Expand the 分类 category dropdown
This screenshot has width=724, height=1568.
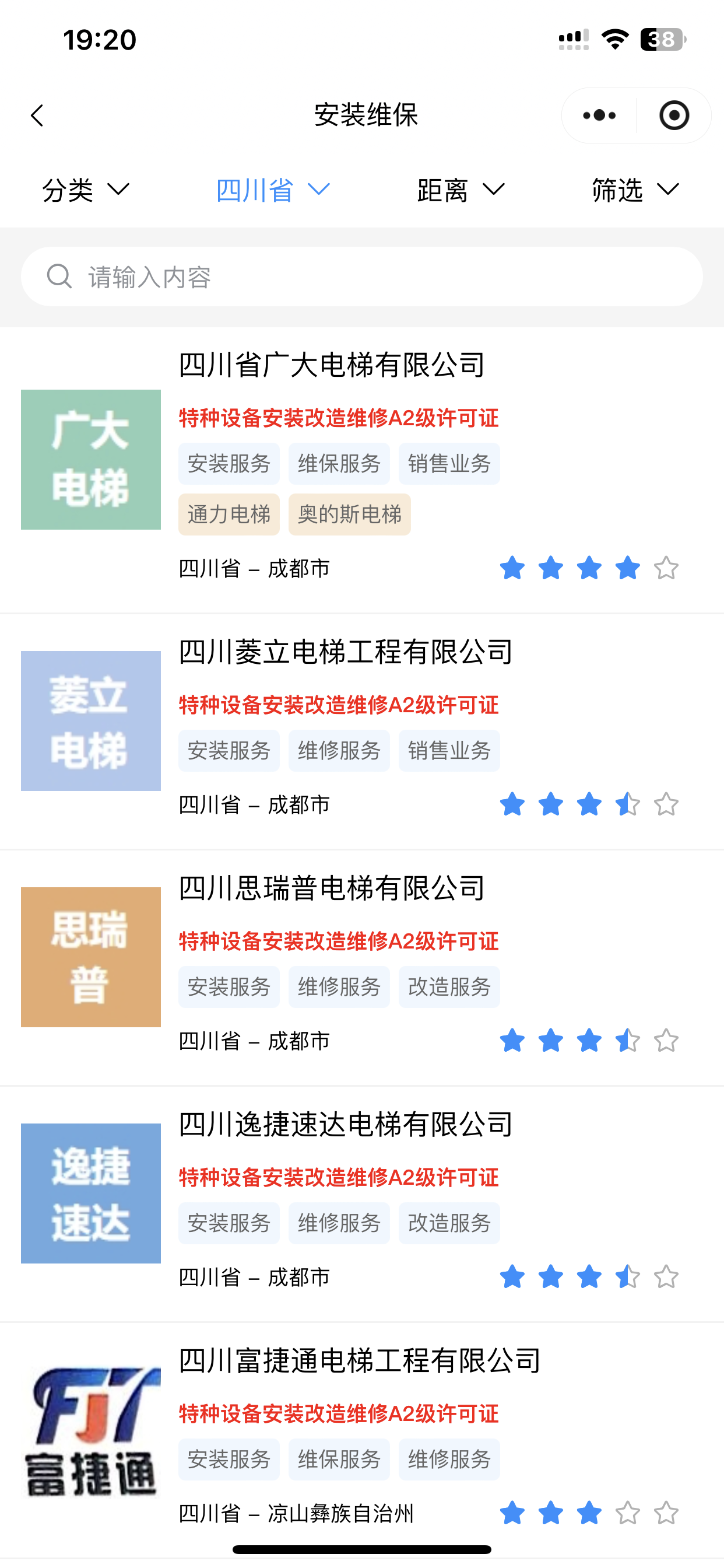86,190
